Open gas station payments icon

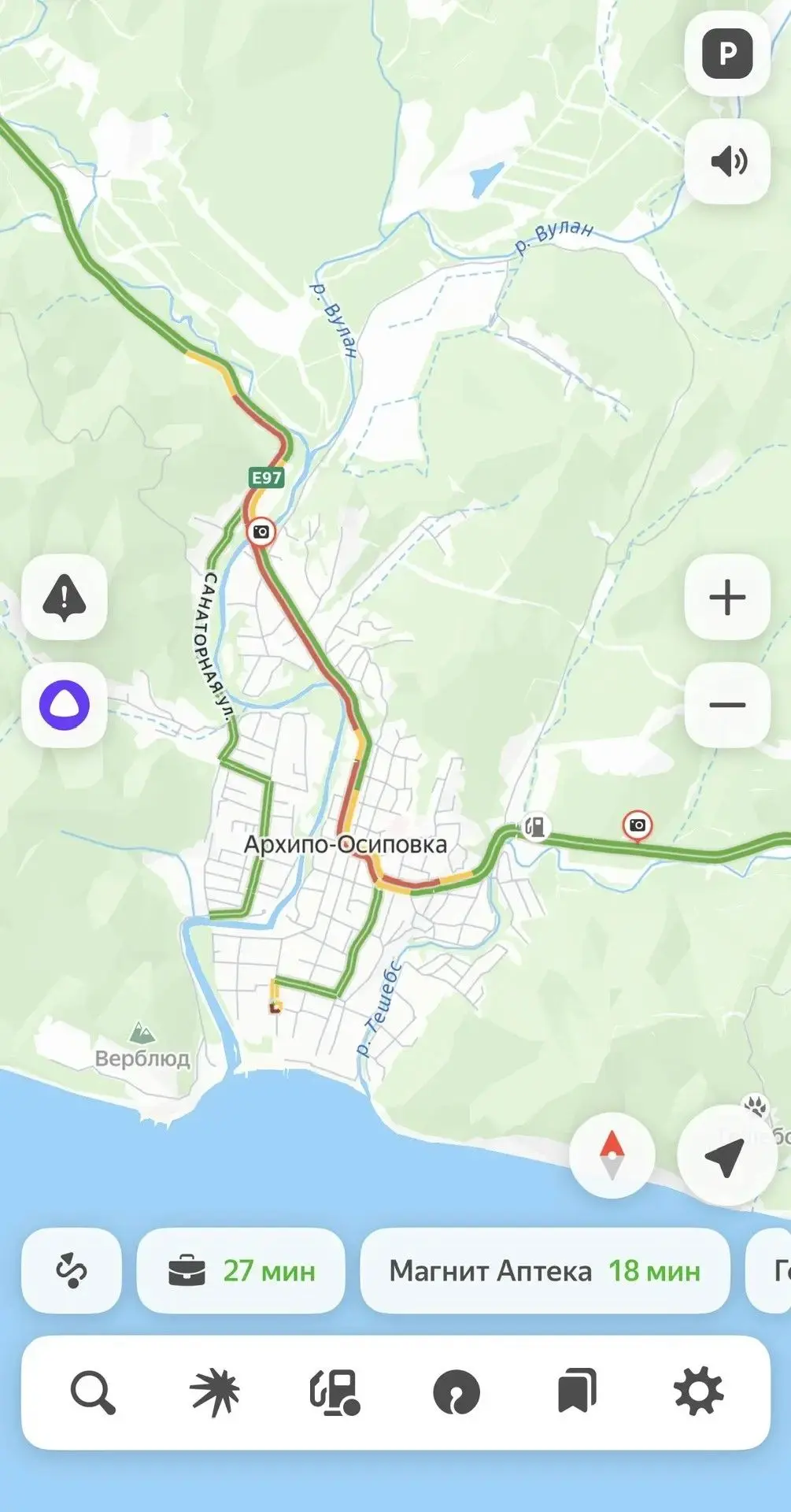click(335, 1392)
